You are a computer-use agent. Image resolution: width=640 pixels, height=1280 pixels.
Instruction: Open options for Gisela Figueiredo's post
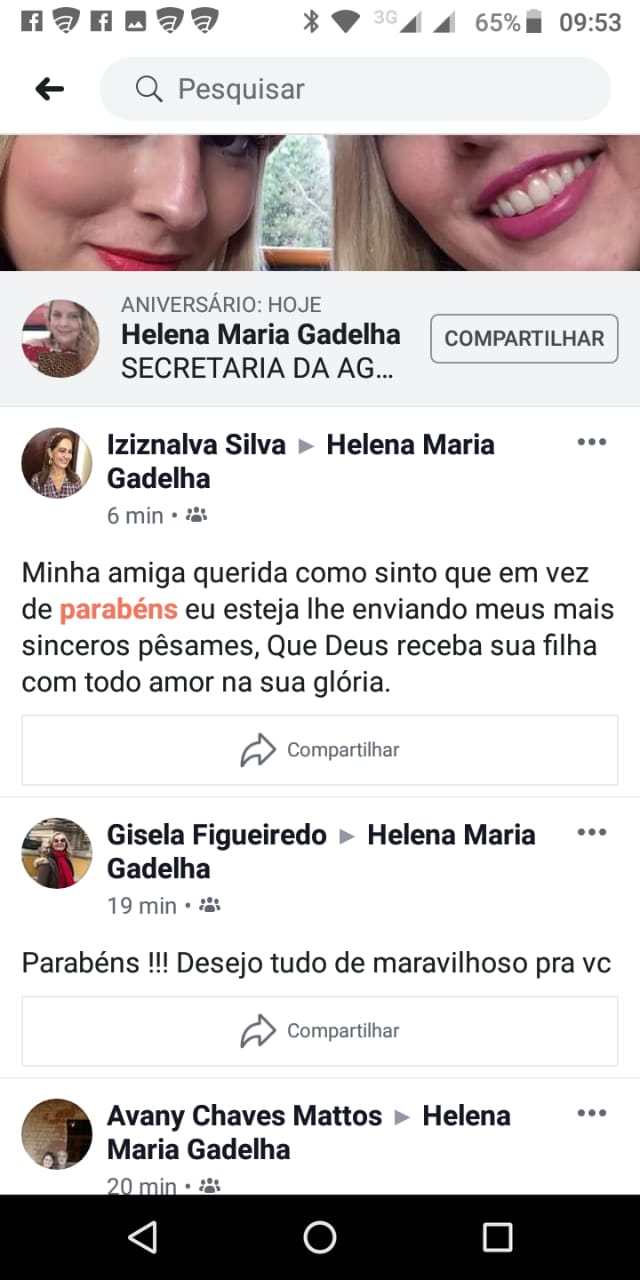coord(592,832)
